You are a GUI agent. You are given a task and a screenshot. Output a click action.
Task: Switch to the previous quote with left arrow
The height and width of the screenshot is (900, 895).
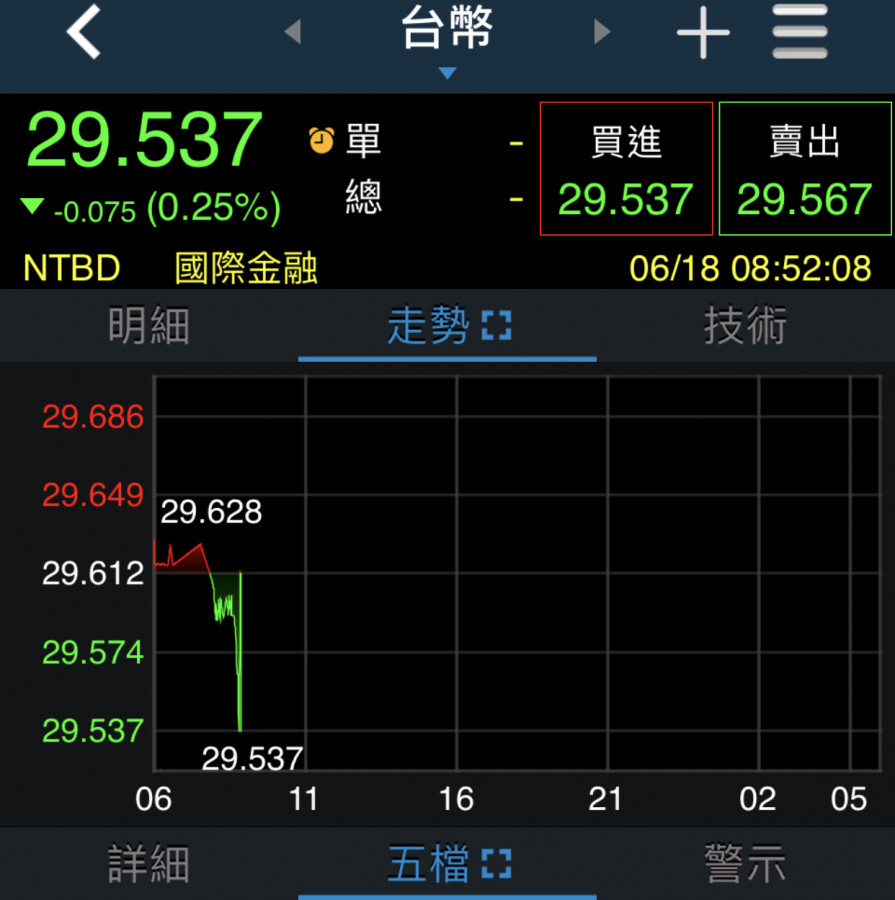coord(292,33)
